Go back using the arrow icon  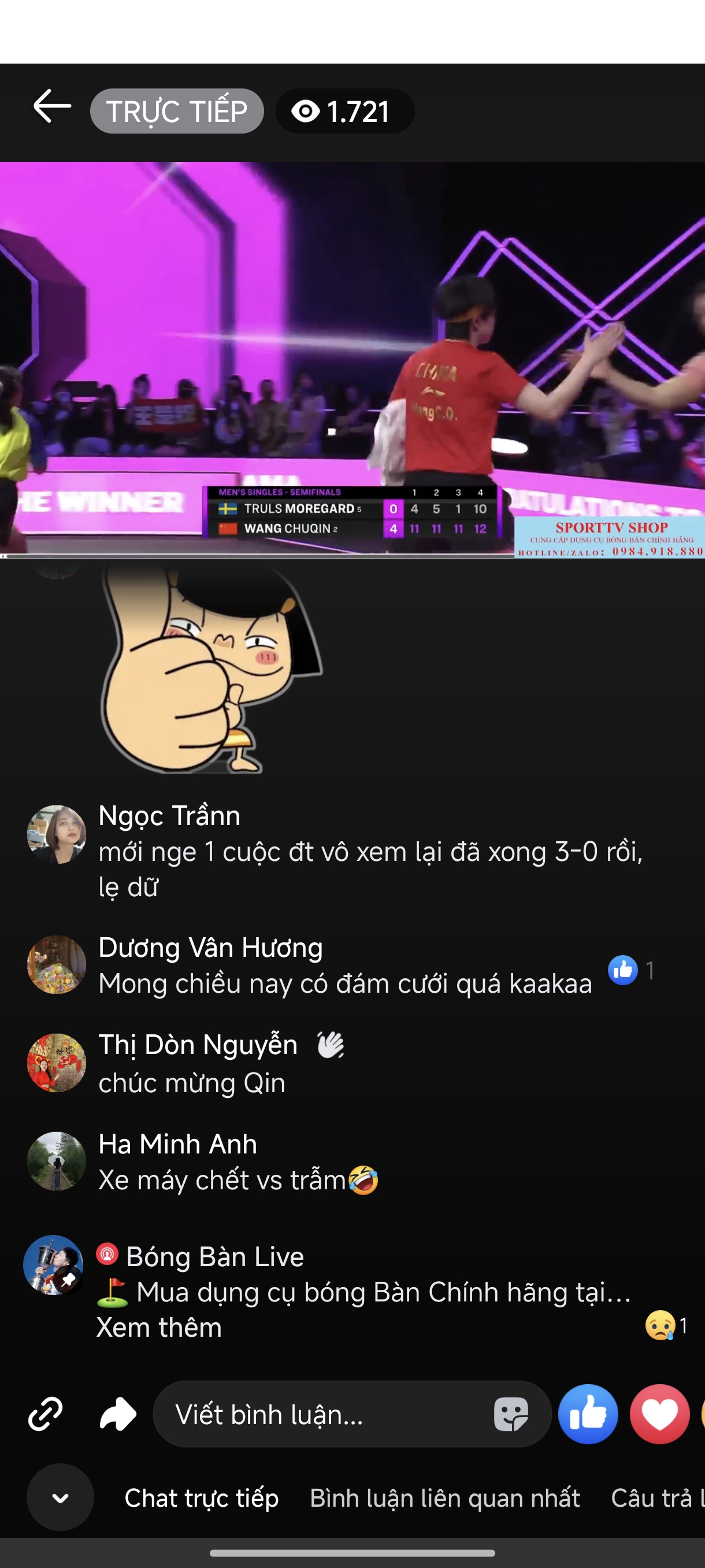click(53, 107)
